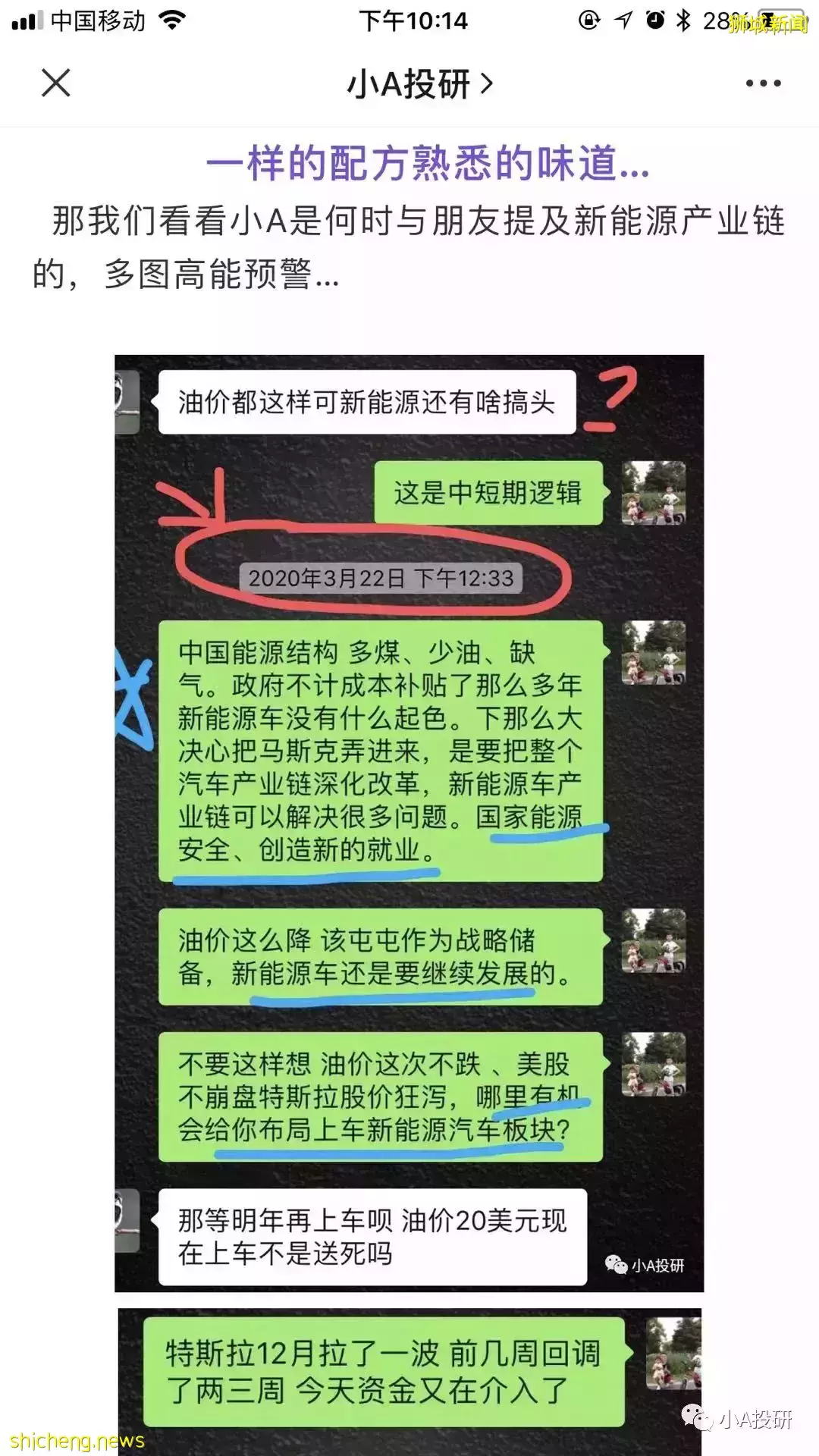Open the chat screenshot dated 2020年3月22日
Screen dimensions: 819x1456
409,823
